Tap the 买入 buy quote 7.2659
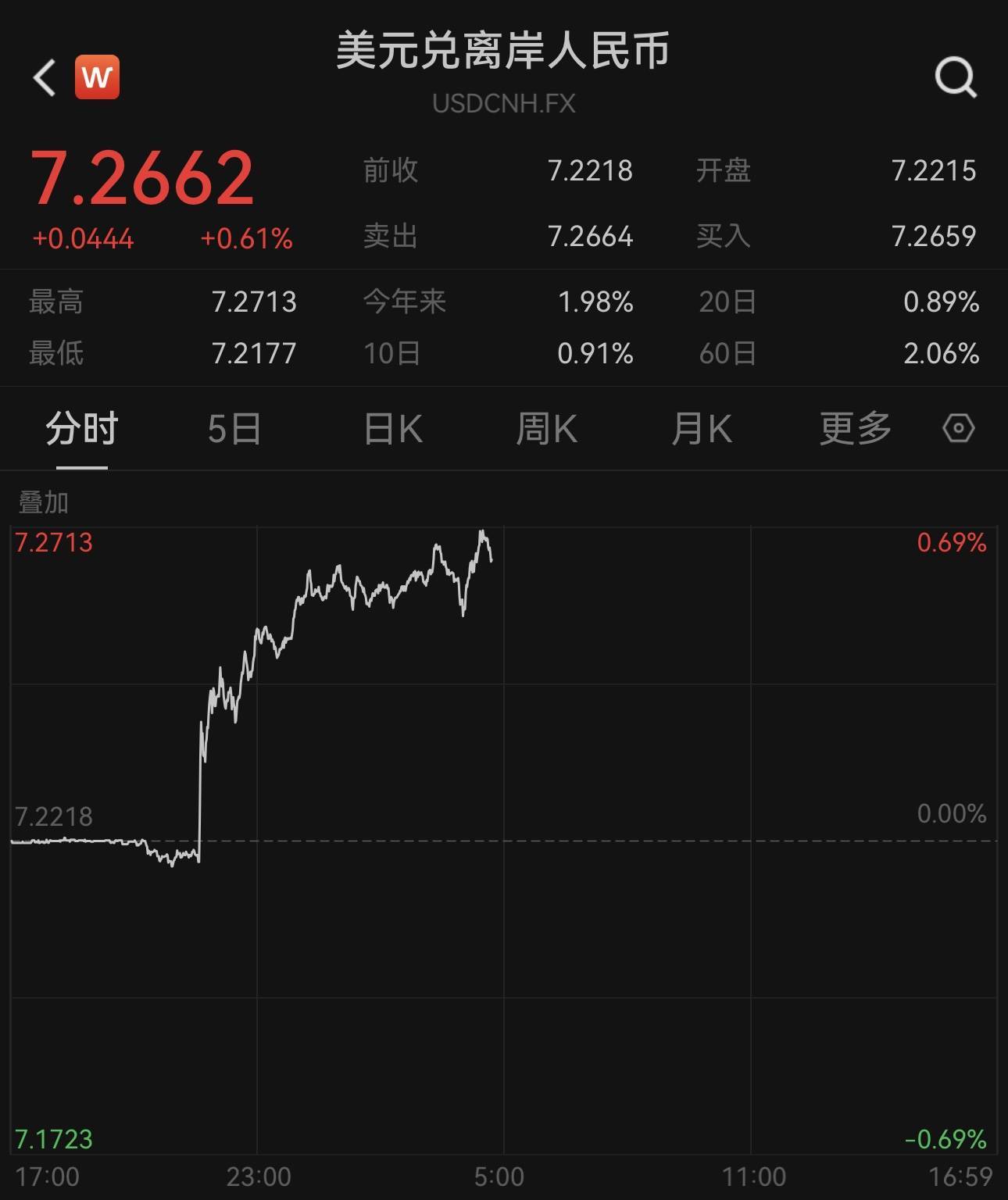Viewport: 1008px width, 1200px height. (935, 237)
